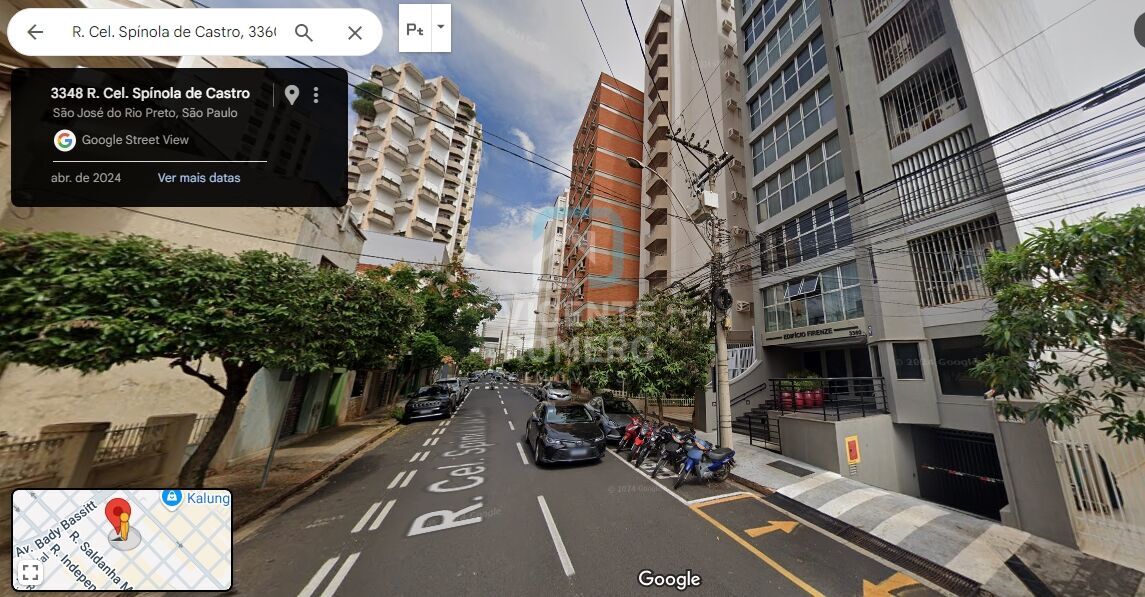
Task: Open the Ver mais datas link
Action: pyautogui.click(x=198, y=178)
